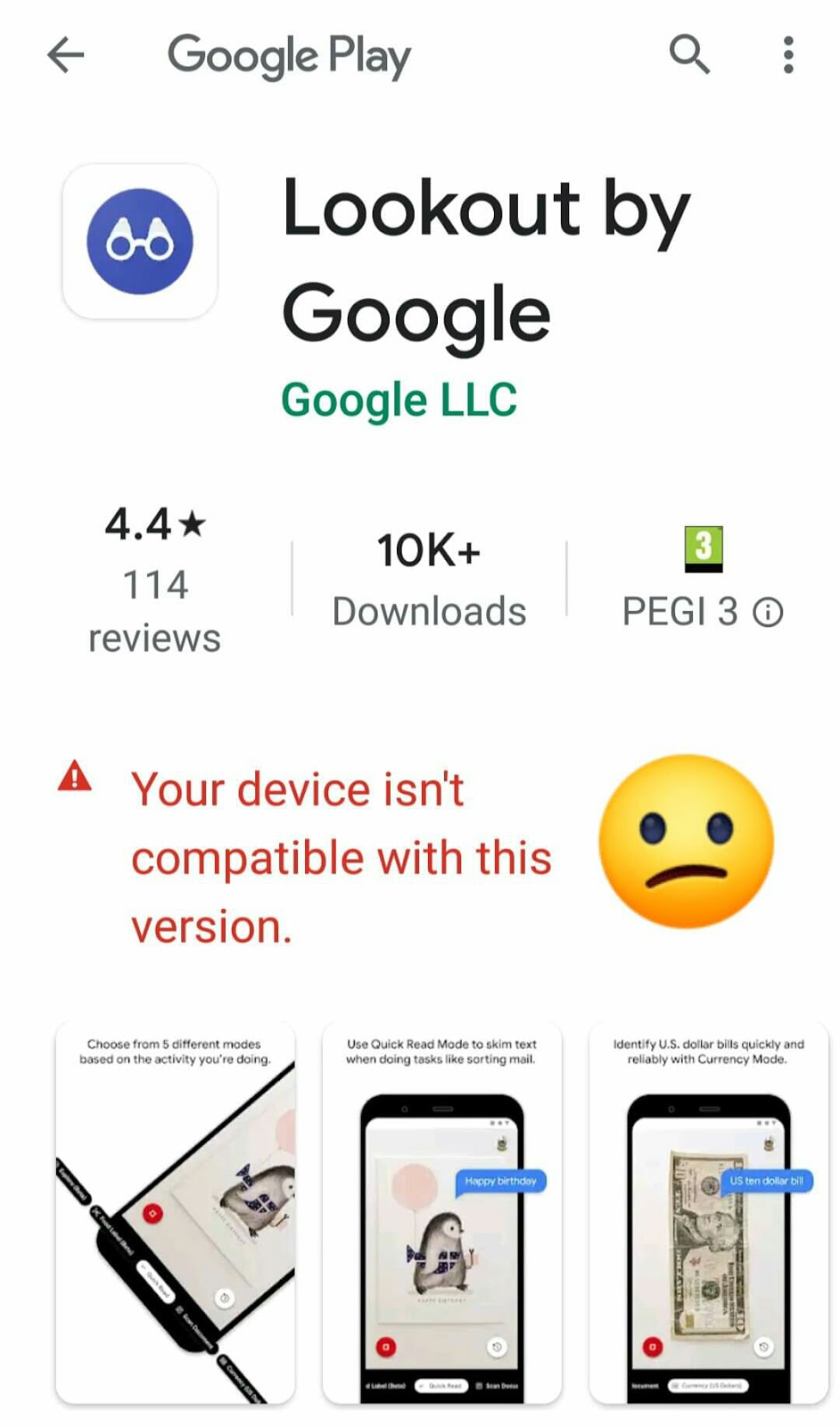Open Google Play search
Image resolution: width=840 pixels, height=1427 pixels.
(x=689, y=55)
